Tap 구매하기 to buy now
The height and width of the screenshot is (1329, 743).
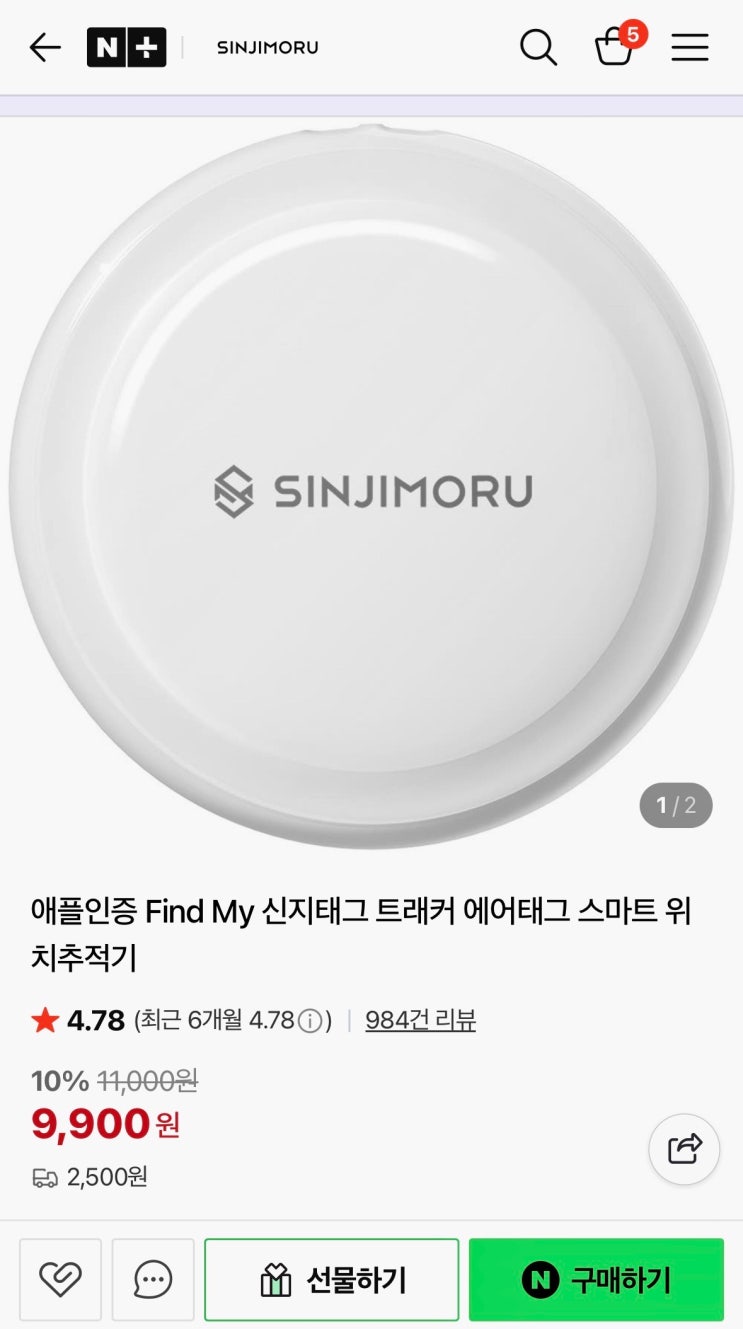coord(596,1279)
